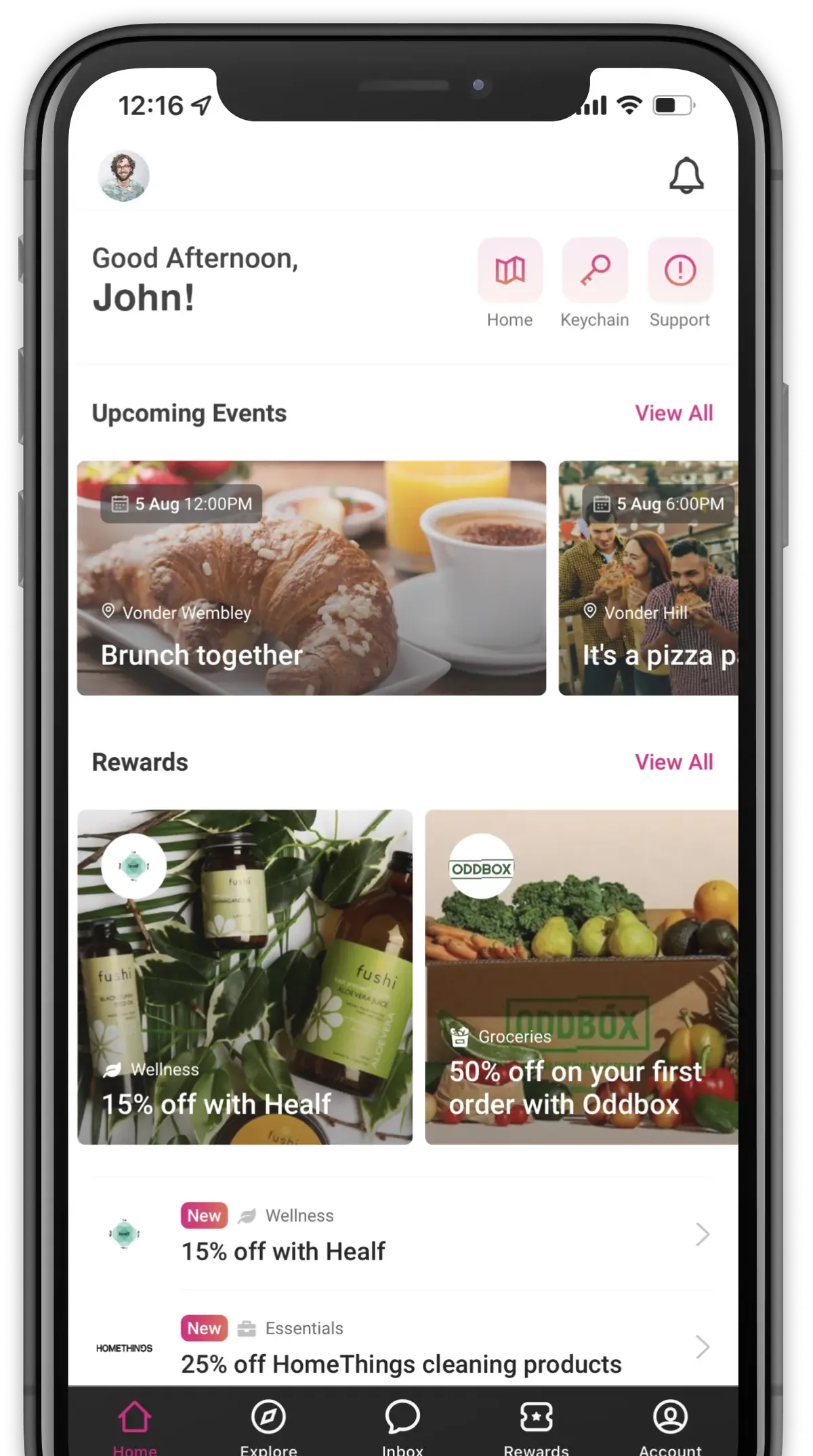Switch to the Explore tab
This screenshot has height=1456, width=813.
tap(268, 1426)
